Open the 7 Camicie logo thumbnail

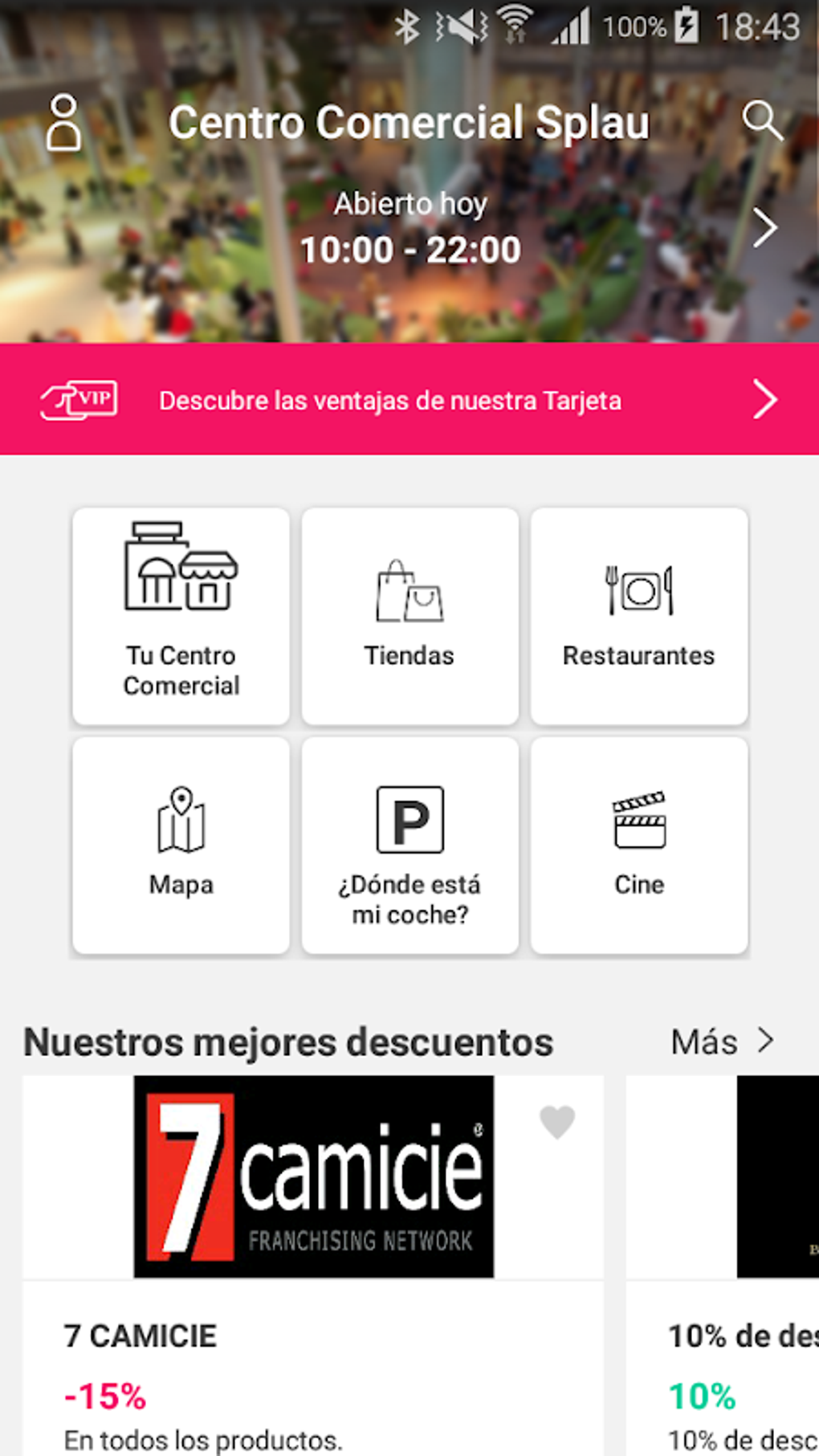tap(316, 1177)
